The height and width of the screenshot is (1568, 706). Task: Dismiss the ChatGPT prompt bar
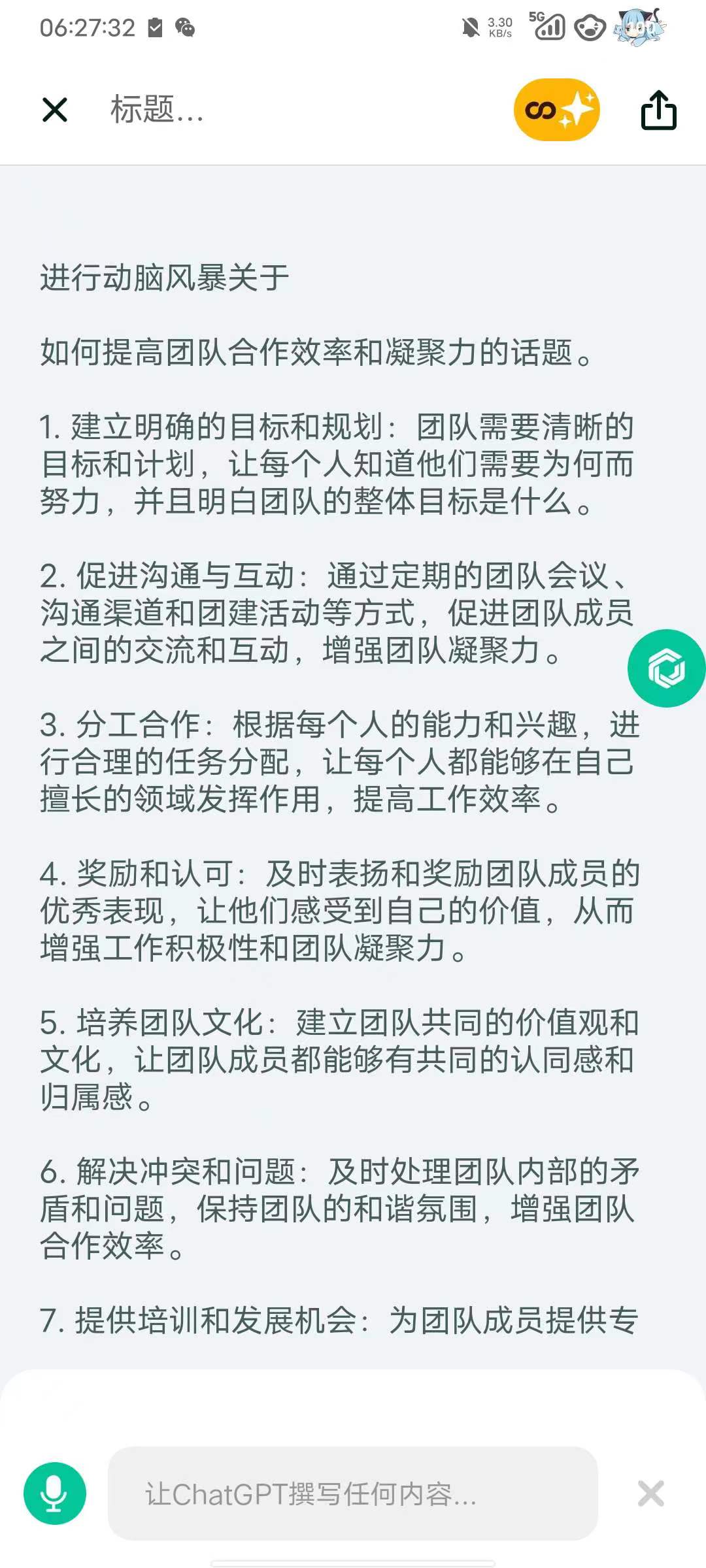coord(650,1494)
